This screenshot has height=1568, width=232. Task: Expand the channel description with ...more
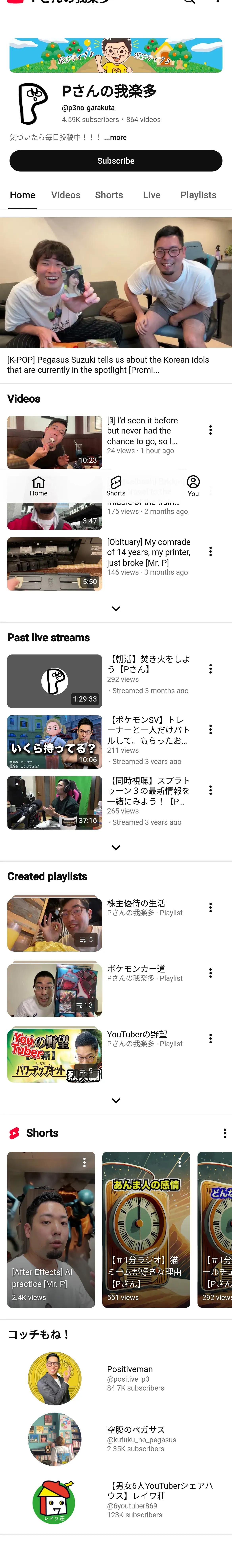(x=115, y=138)
